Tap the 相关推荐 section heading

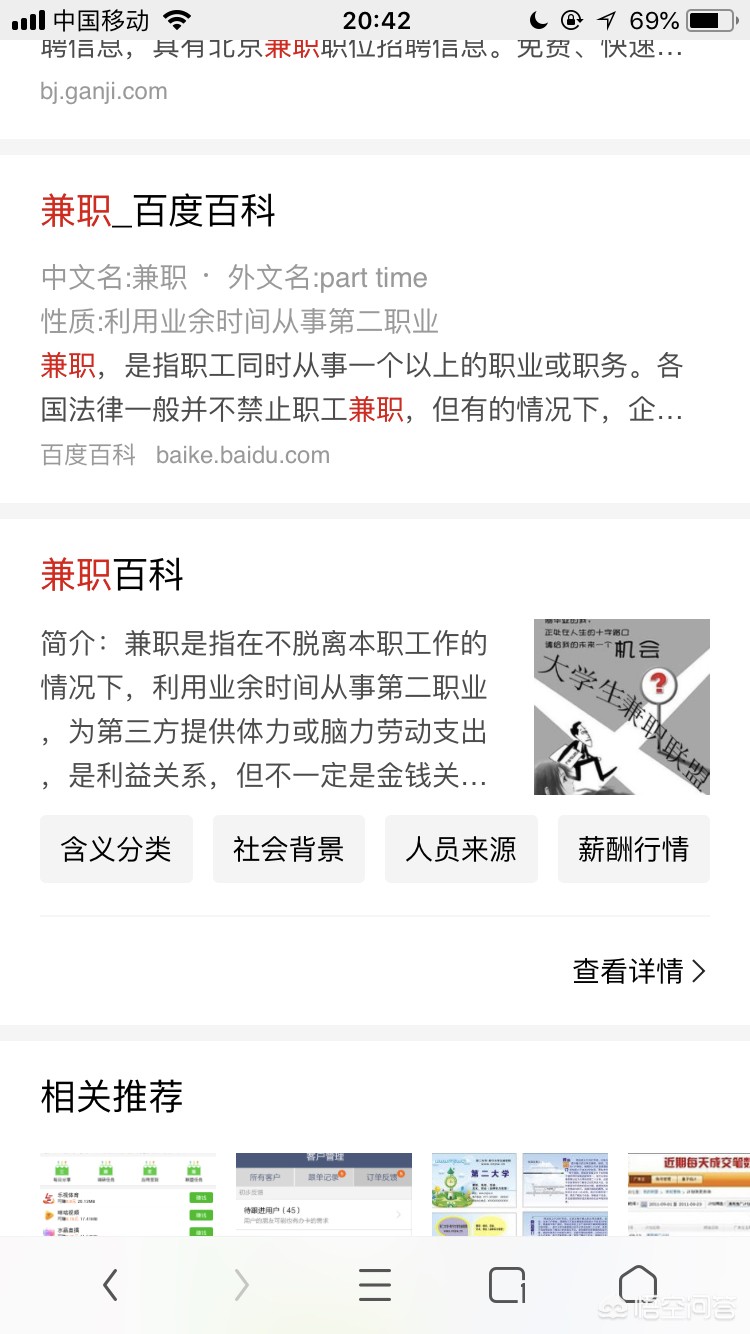point(110,1096)
